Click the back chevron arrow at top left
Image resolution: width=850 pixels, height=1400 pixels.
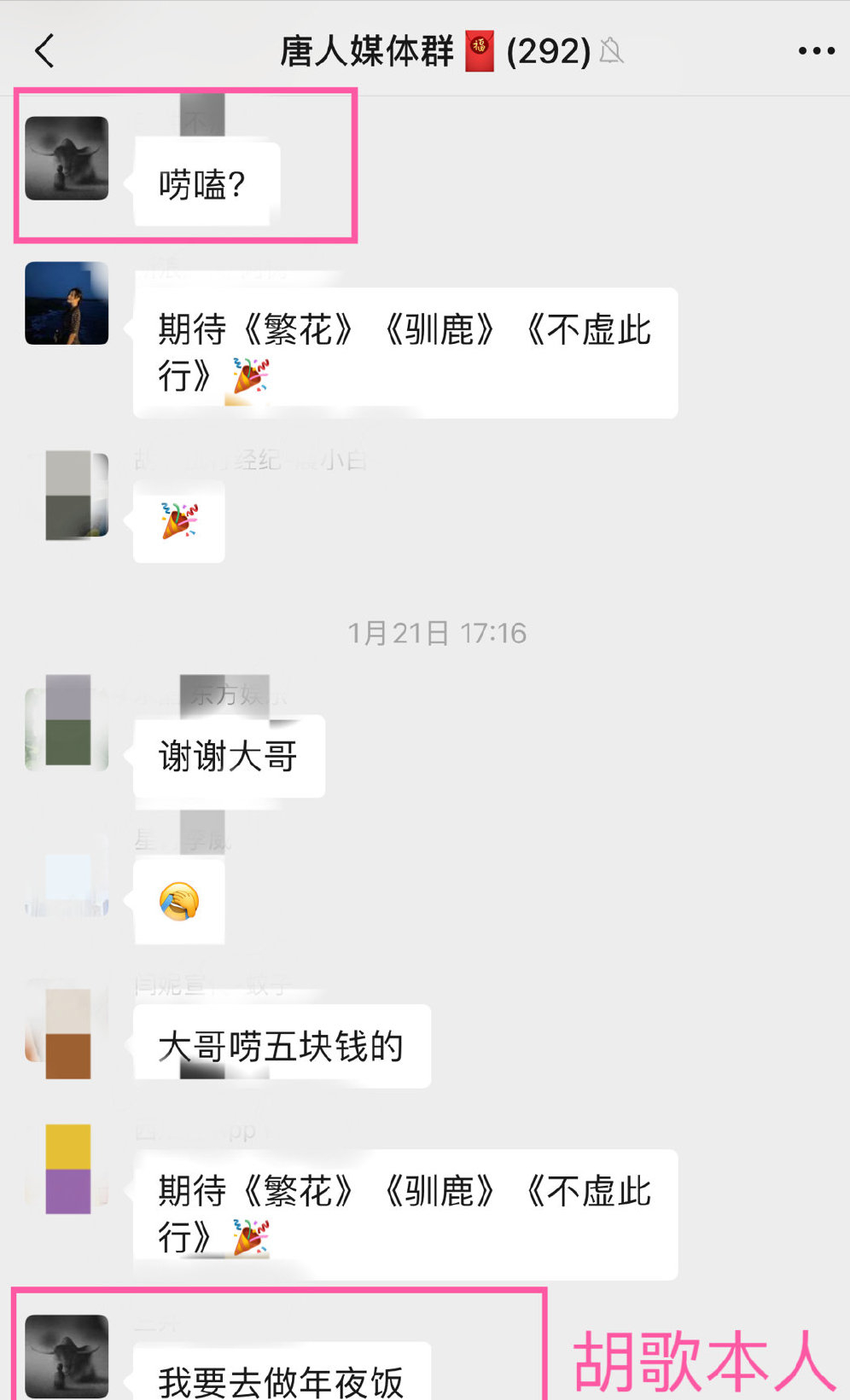(x=44, y=51)
